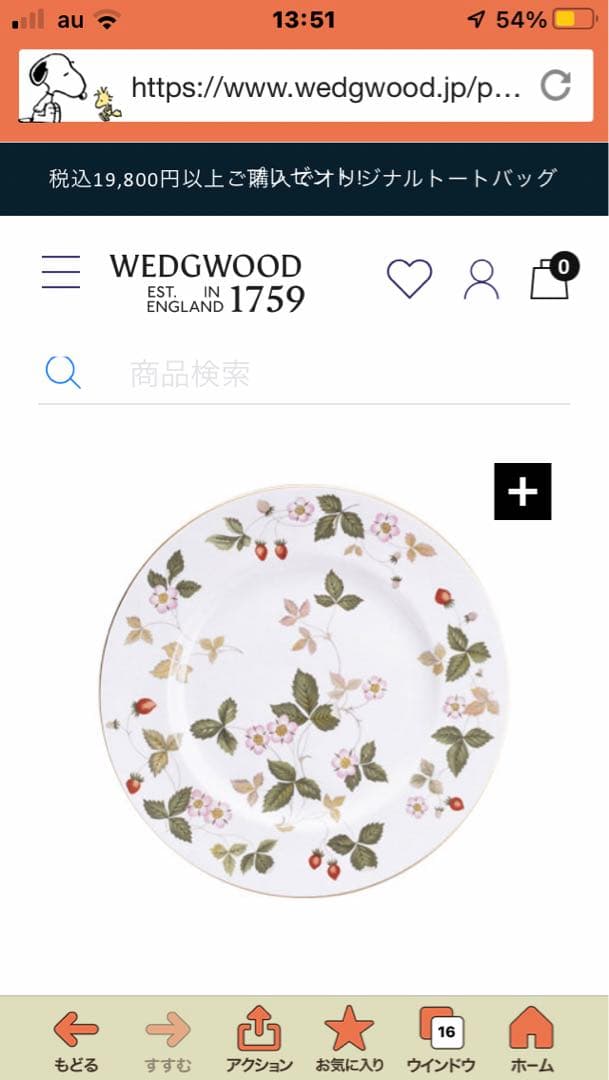This screenshot has width=609, height=1080.
Task: Open the ウインドウ tabs list
Action: 441,1038
